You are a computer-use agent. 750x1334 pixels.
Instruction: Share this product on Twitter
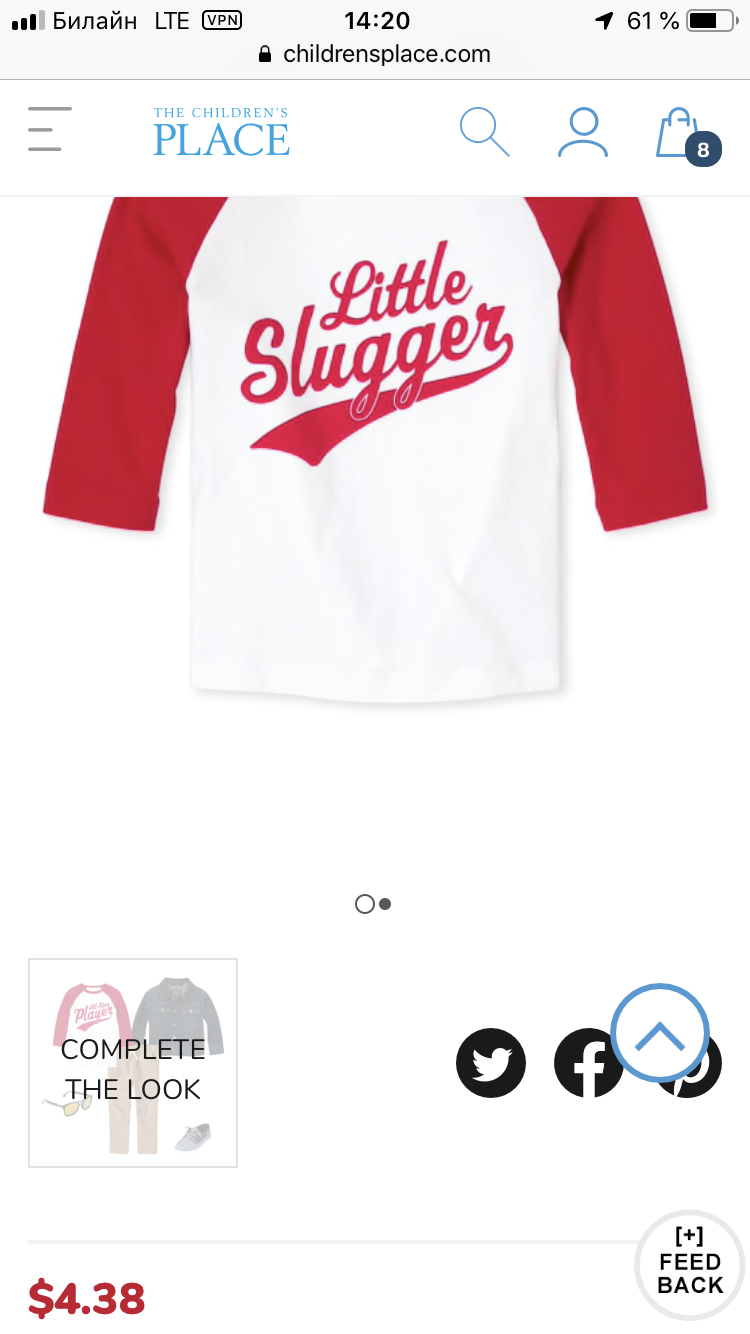click(491, 1063)
